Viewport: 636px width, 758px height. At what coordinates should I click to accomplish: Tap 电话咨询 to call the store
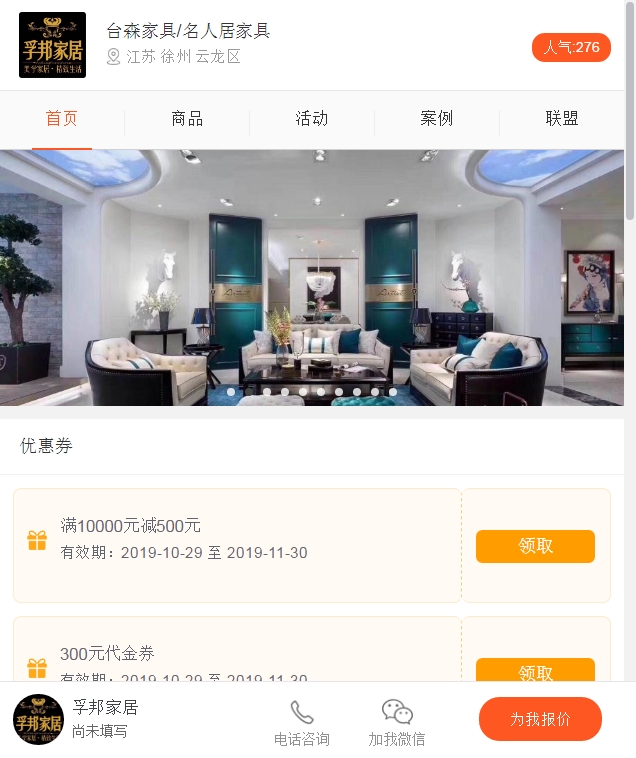click(x=302, y=723)
